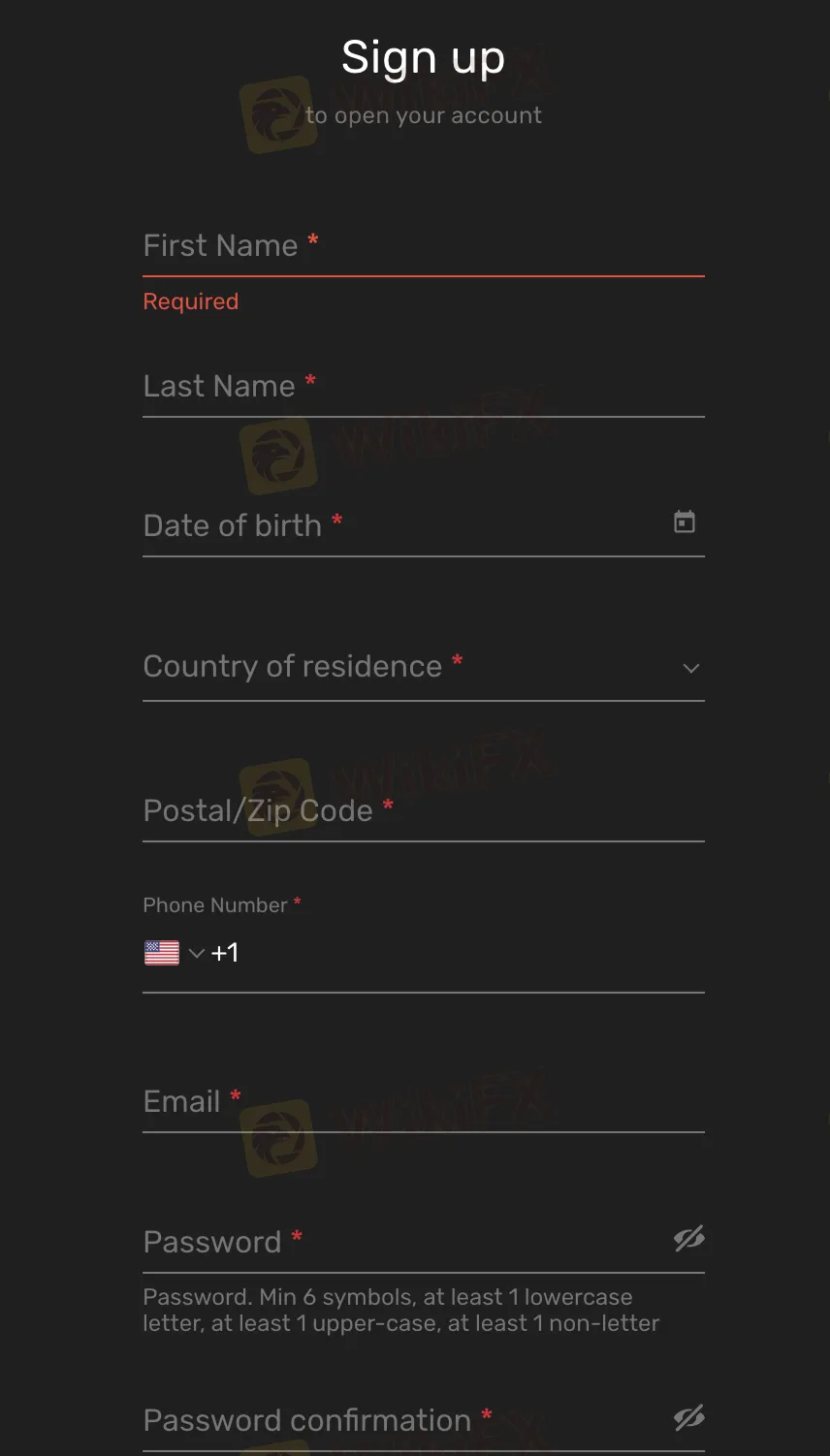Tap the Phone Number input field
The height and width of the screenshot is (1456, 830).
(465, 954)
